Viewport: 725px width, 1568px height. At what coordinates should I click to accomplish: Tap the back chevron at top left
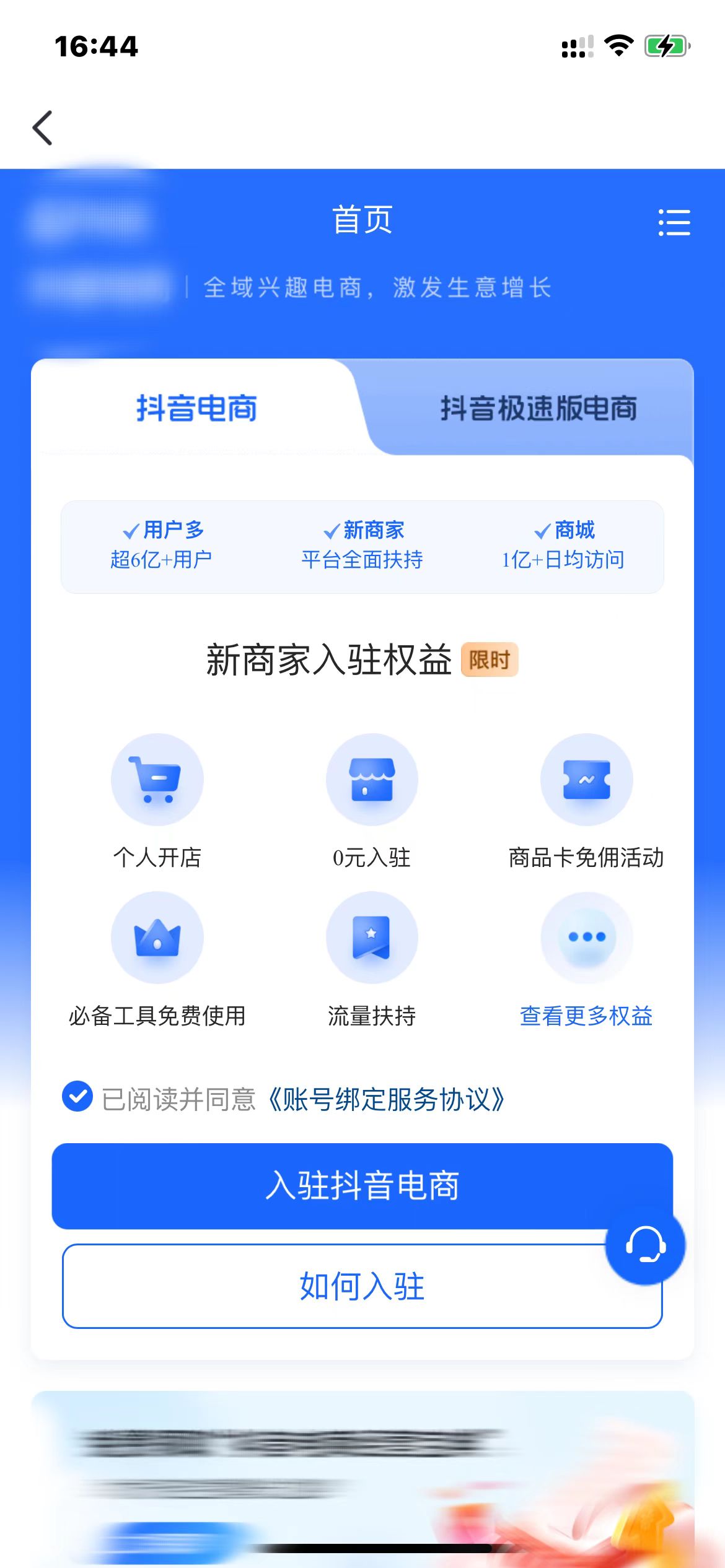click(42, 128)
